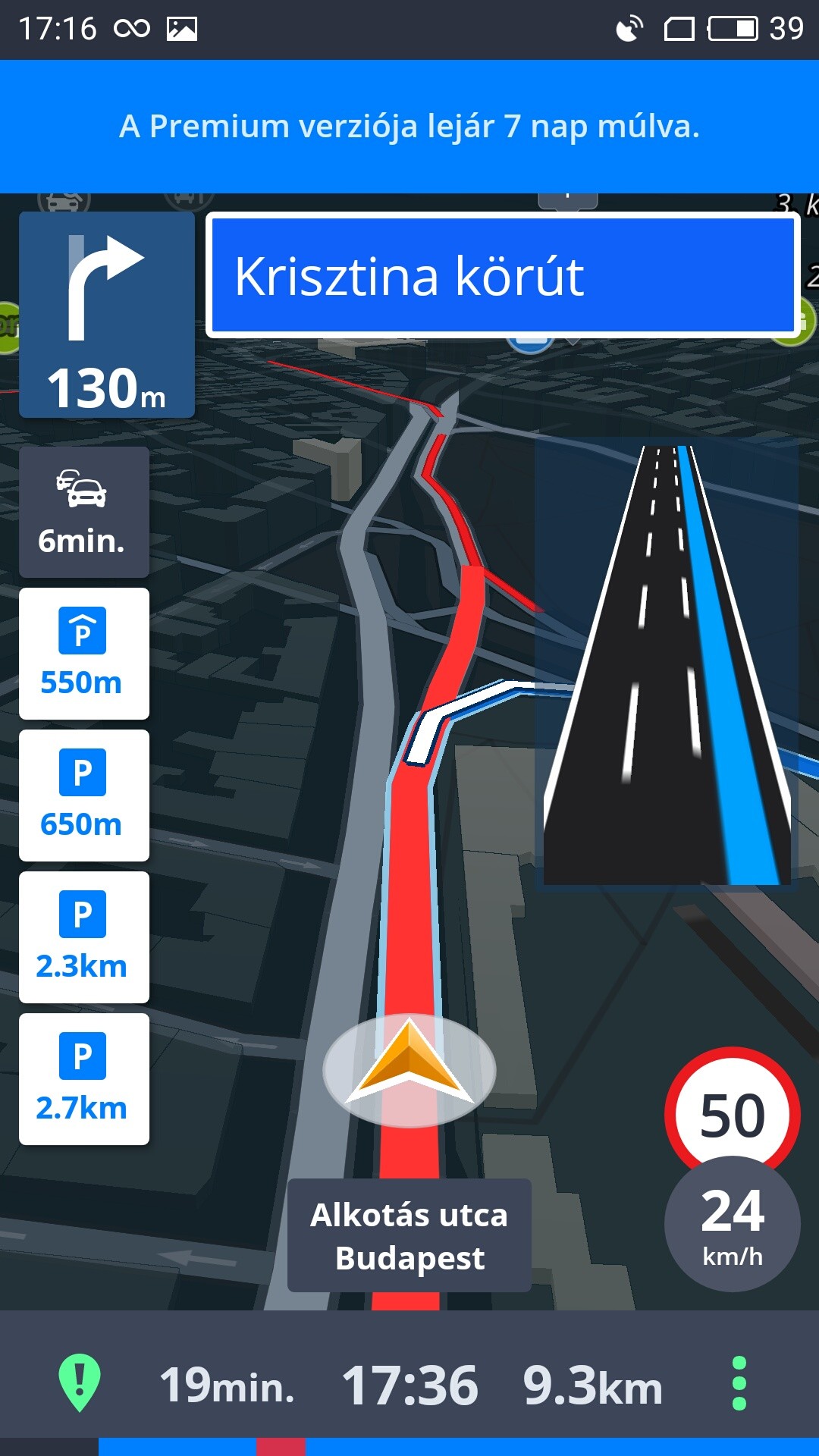819x1456 pixels.
Task: Open the 130 m turn instruction panel
Action: coord(107,315)
